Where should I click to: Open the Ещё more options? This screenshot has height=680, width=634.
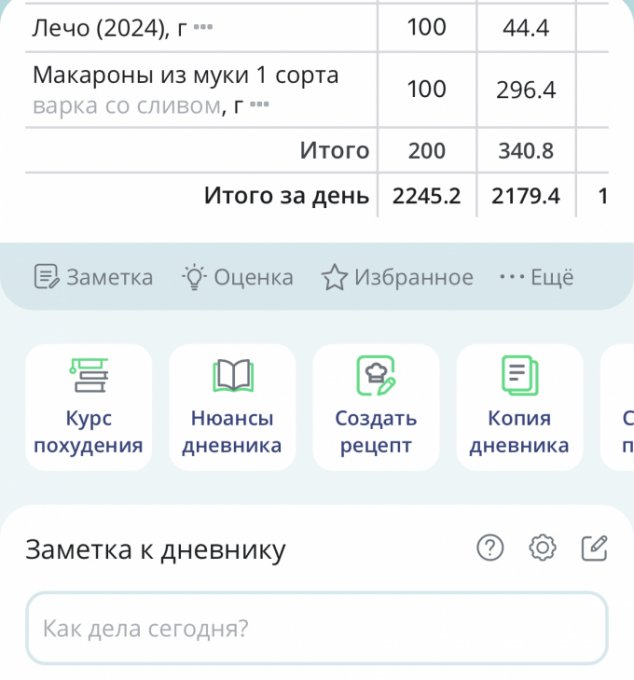click(536, 277)
